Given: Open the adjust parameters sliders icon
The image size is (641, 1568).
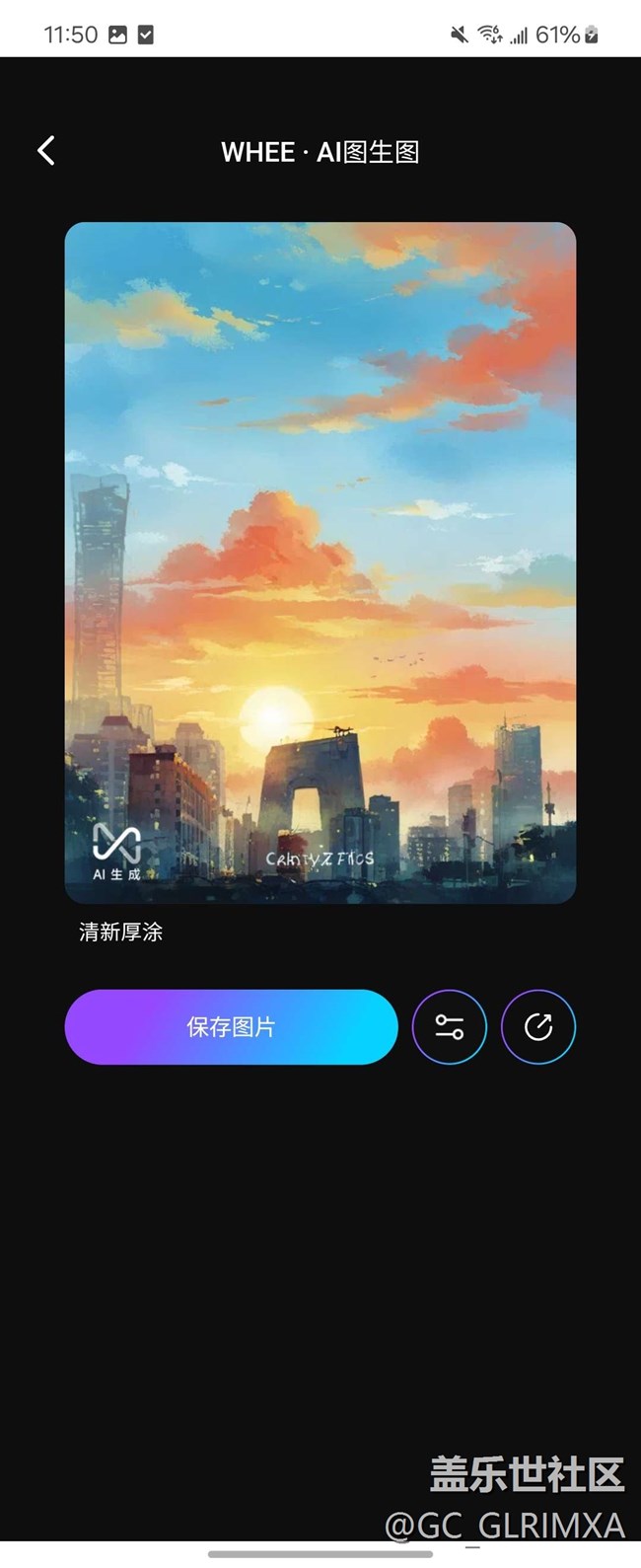Looking at the screenshot, I should [x=450, y=1027].
